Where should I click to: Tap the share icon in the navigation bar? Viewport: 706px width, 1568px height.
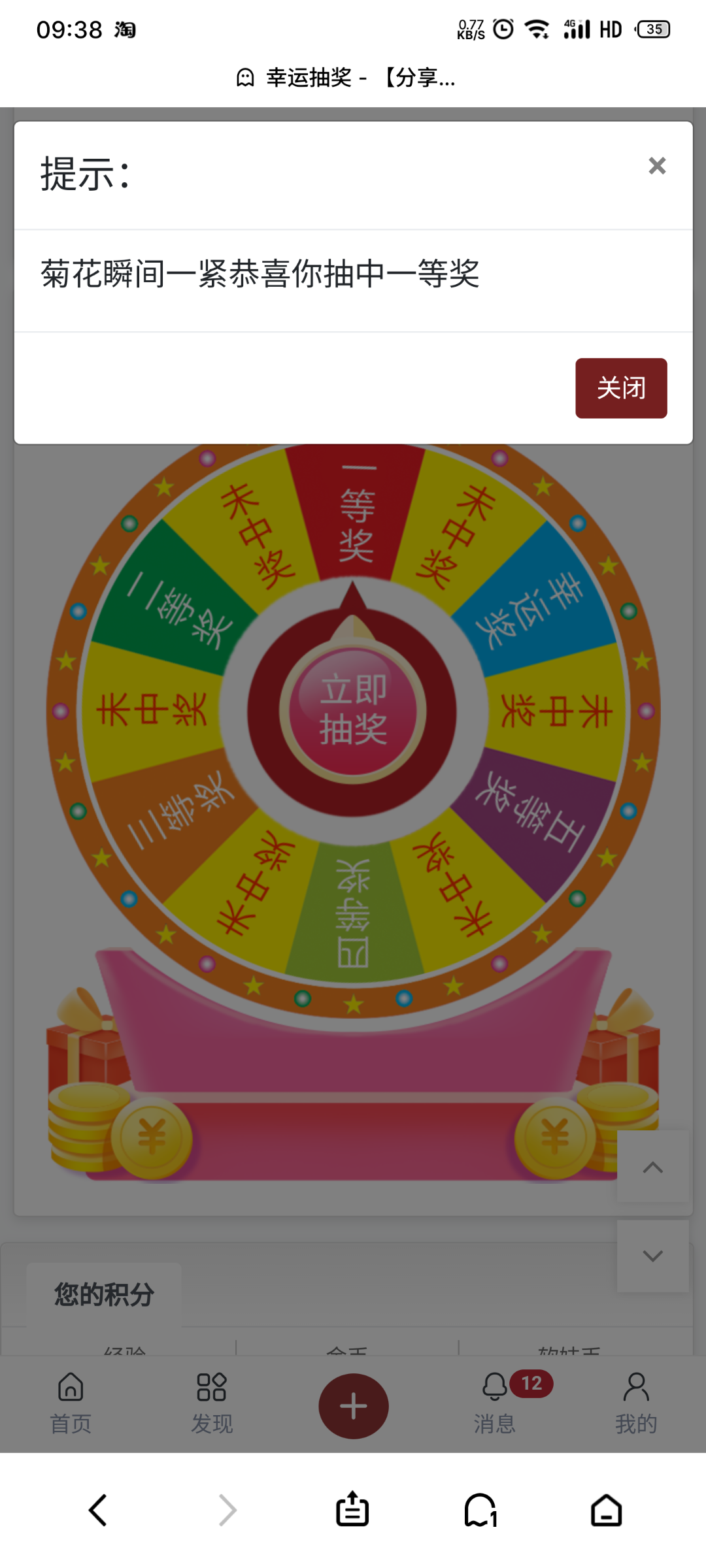click(352, 1509)
